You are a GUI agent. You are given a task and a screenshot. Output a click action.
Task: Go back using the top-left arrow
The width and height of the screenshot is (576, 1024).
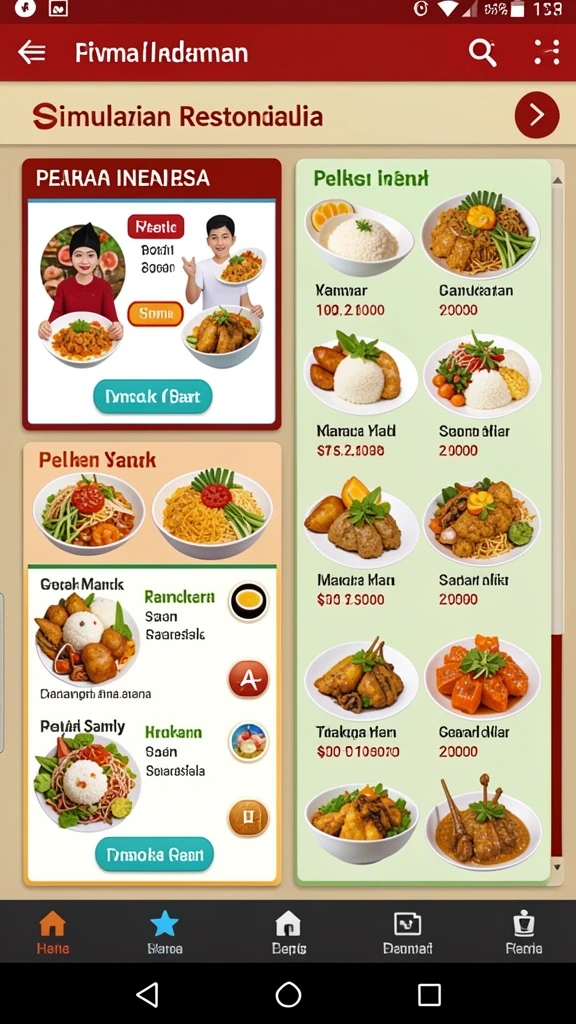pyautogui.click(x=31, y=52)
